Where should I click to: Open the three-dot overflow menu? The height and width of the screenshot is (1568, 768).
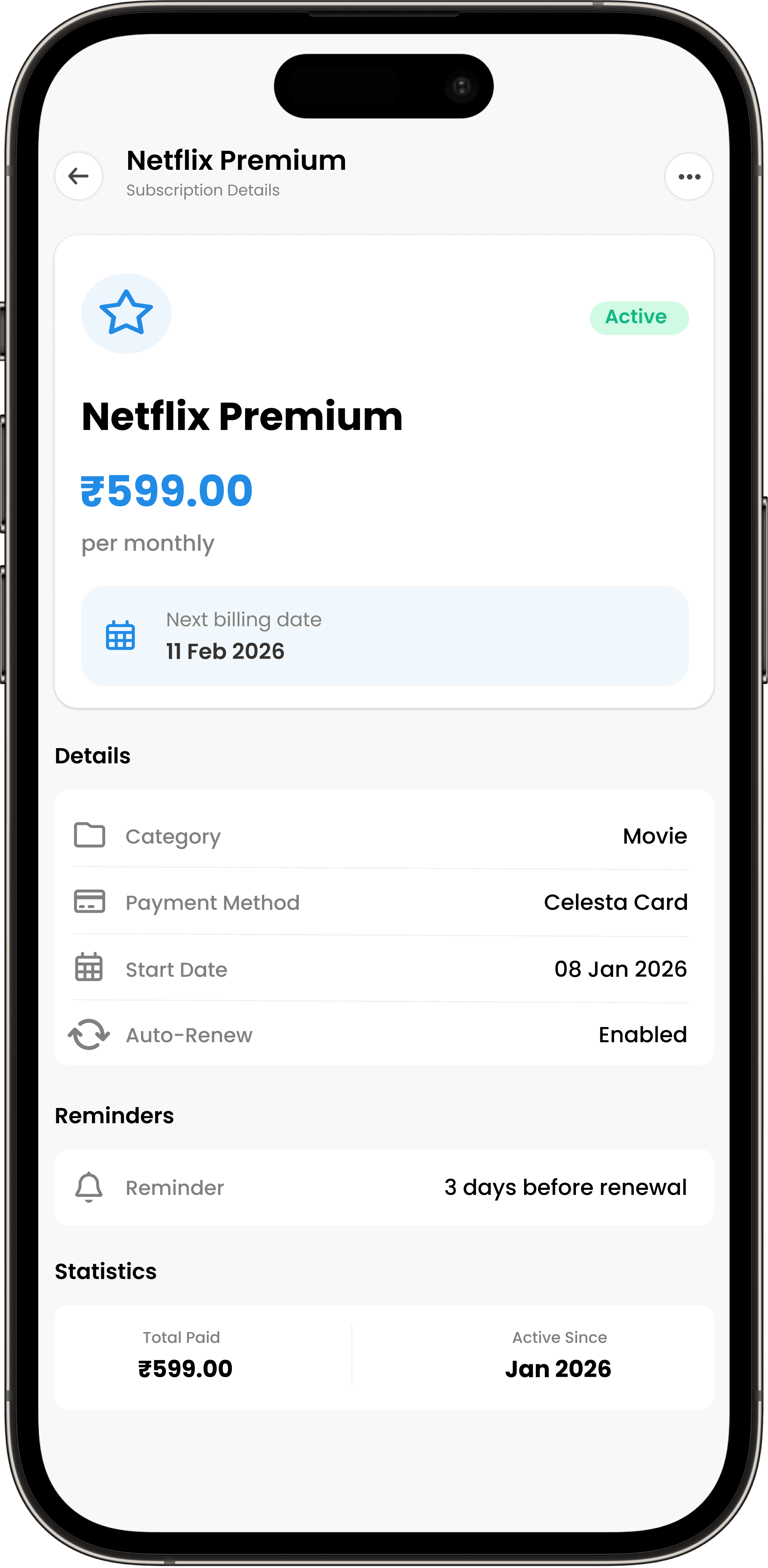(x=689, y=176)
